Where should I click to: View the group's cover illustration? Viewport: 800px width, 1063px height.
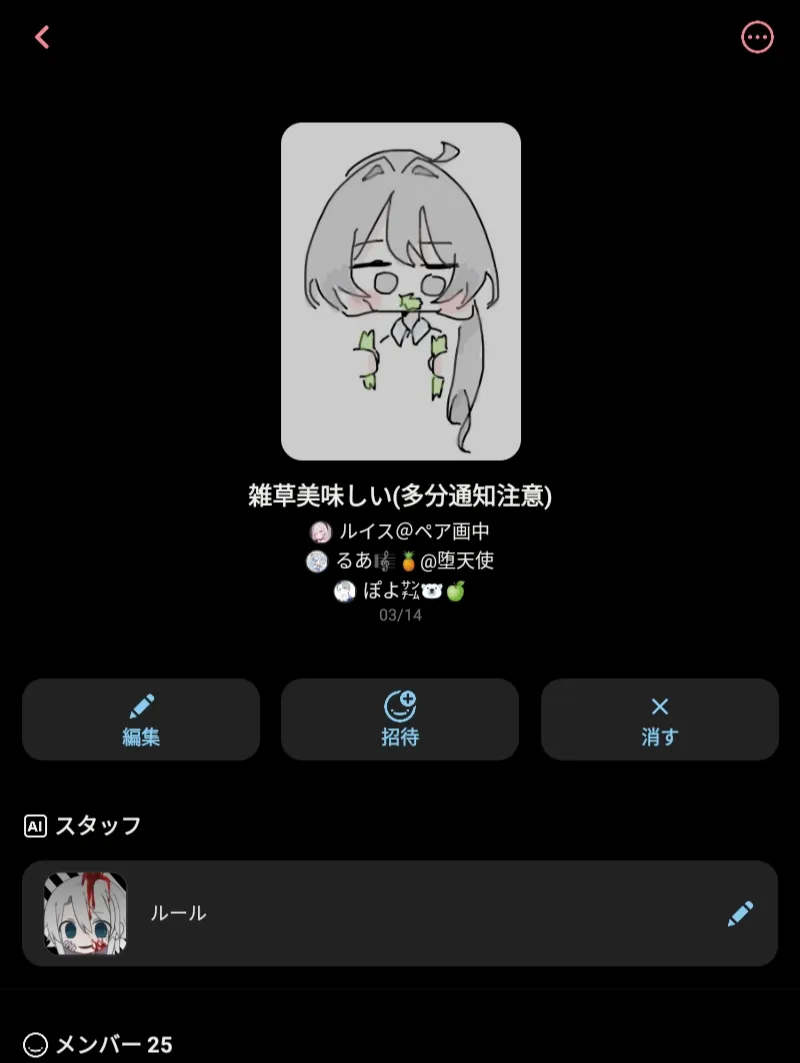[400, 291]
